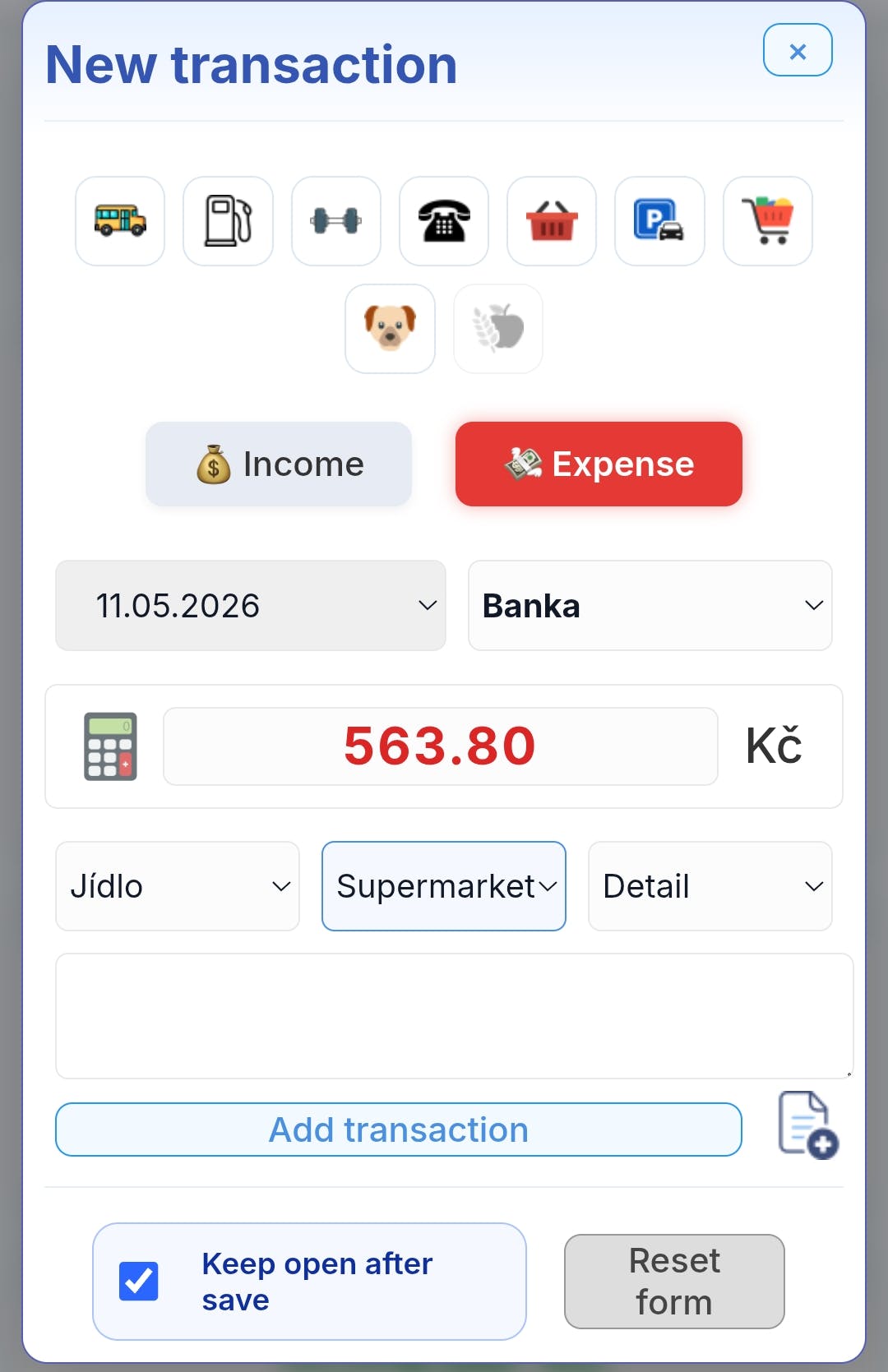Select the bus quick-category icon
Screen dimensions: 888x1372
(x=120, y=221)
